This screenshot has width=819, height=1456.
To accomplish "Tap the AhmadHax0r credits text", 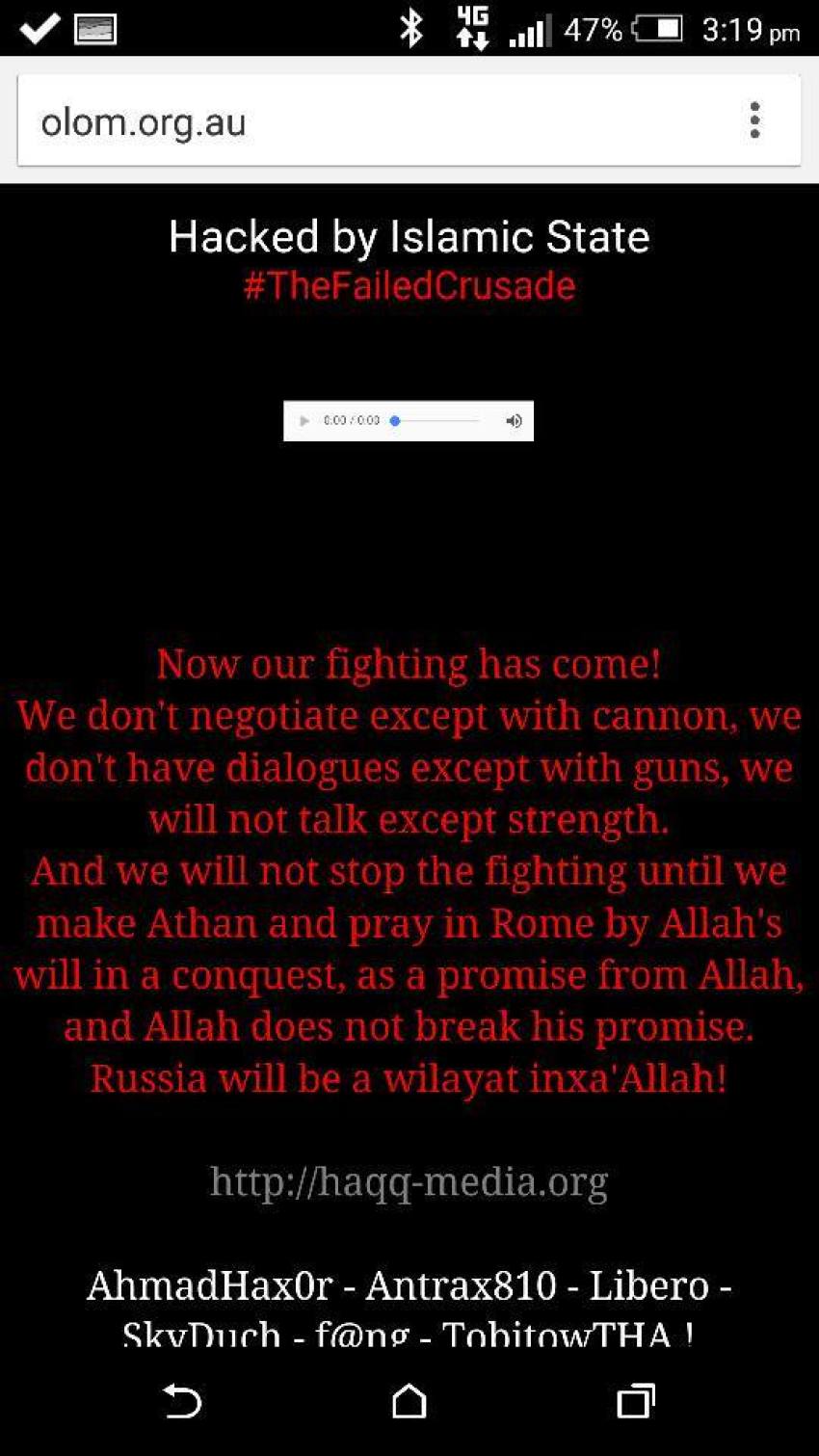I will 409,1285.
